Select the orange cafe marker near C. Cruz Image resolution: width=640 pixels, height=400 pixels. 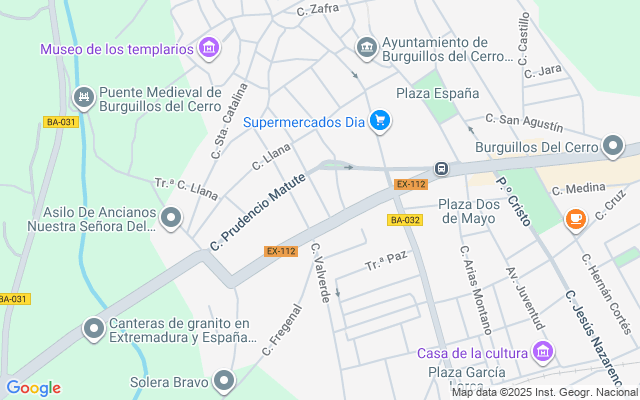point(576,220)
